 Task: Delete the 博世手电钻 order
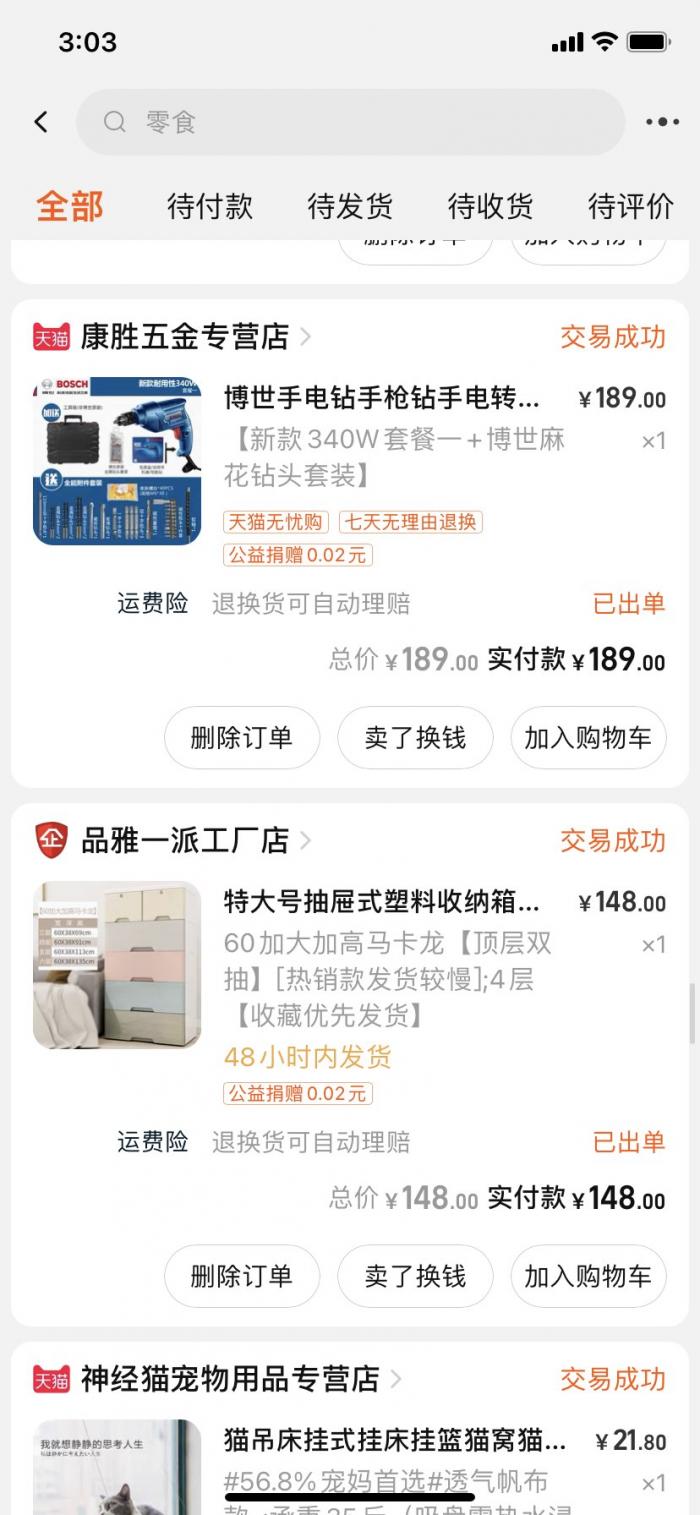tap(242, 738)
